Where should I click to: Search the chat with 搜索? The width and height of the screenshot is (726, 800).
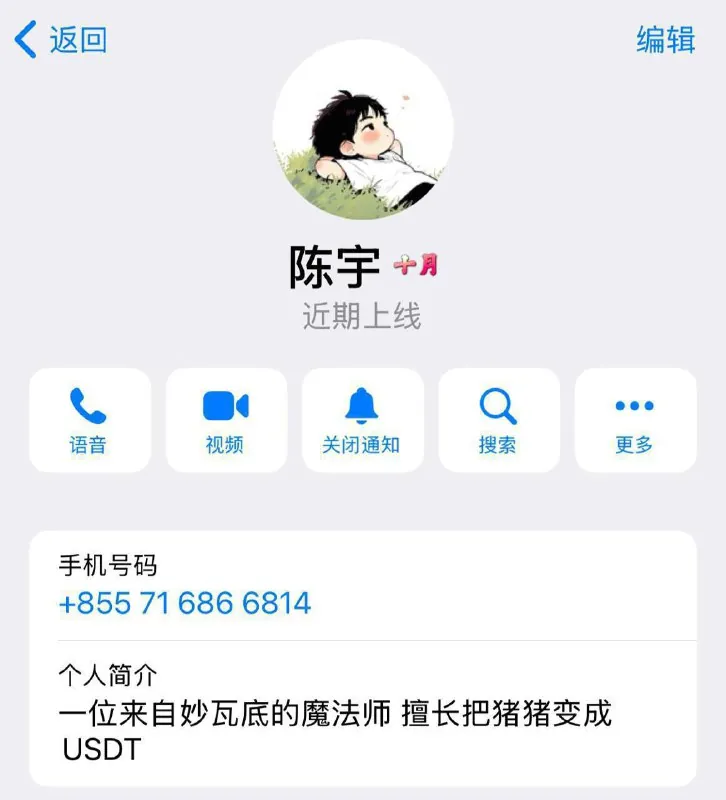[x=498, y=420]
